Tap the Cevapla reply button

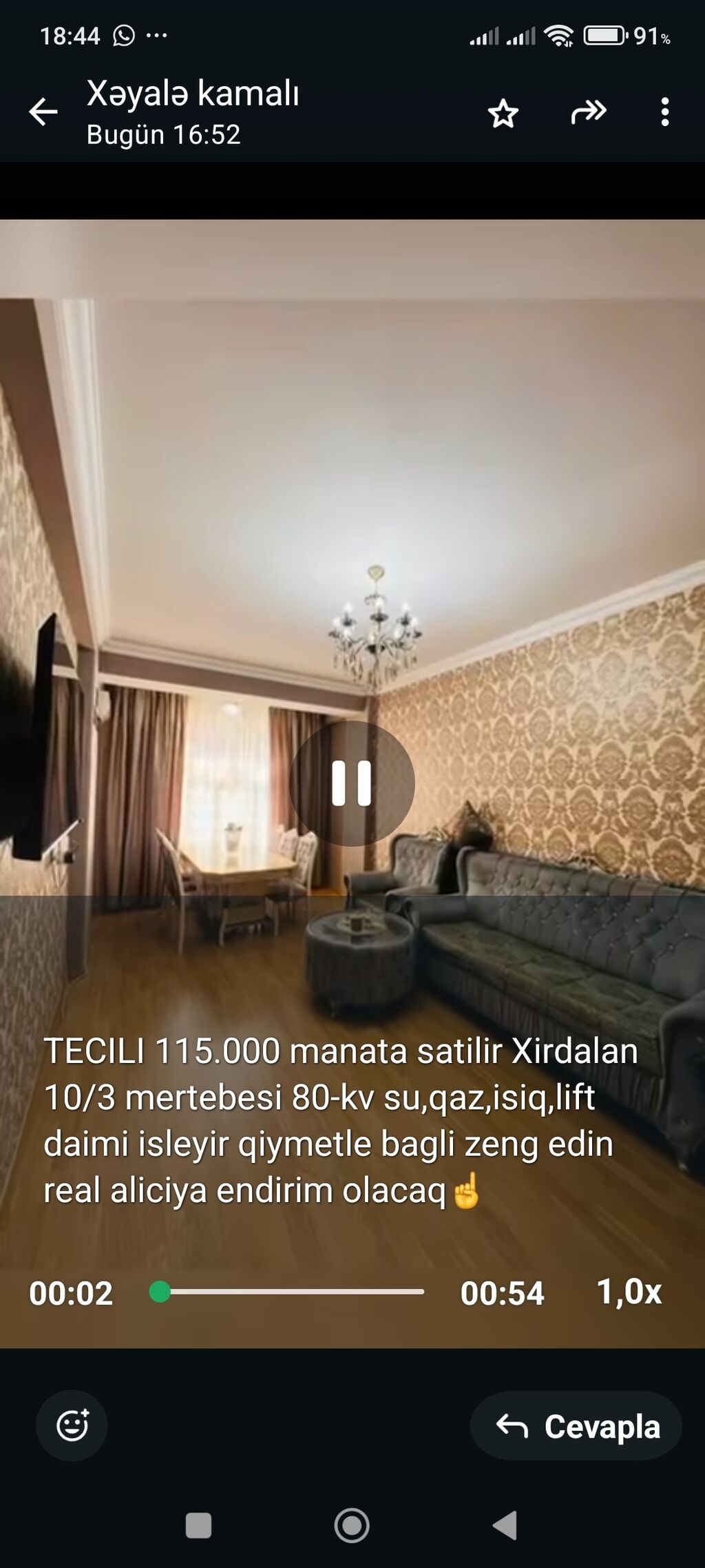[x=577, y=1426]
